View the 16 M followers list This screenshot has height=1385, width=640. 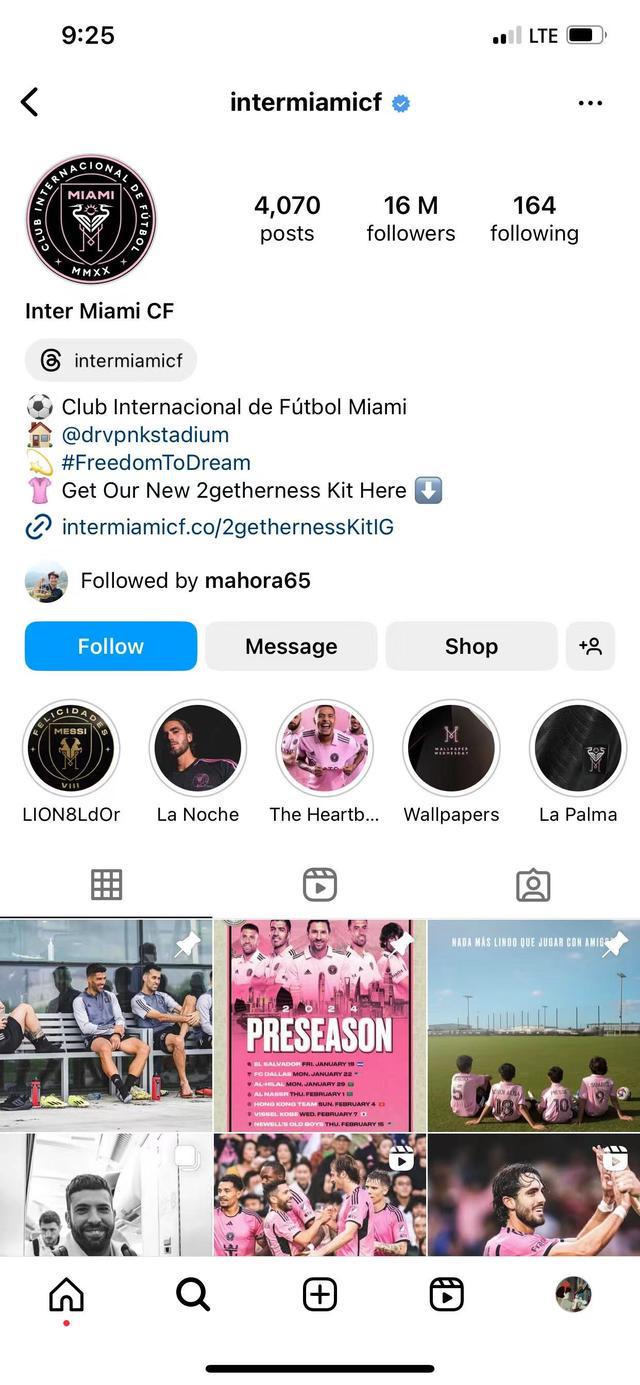(410, 218)
